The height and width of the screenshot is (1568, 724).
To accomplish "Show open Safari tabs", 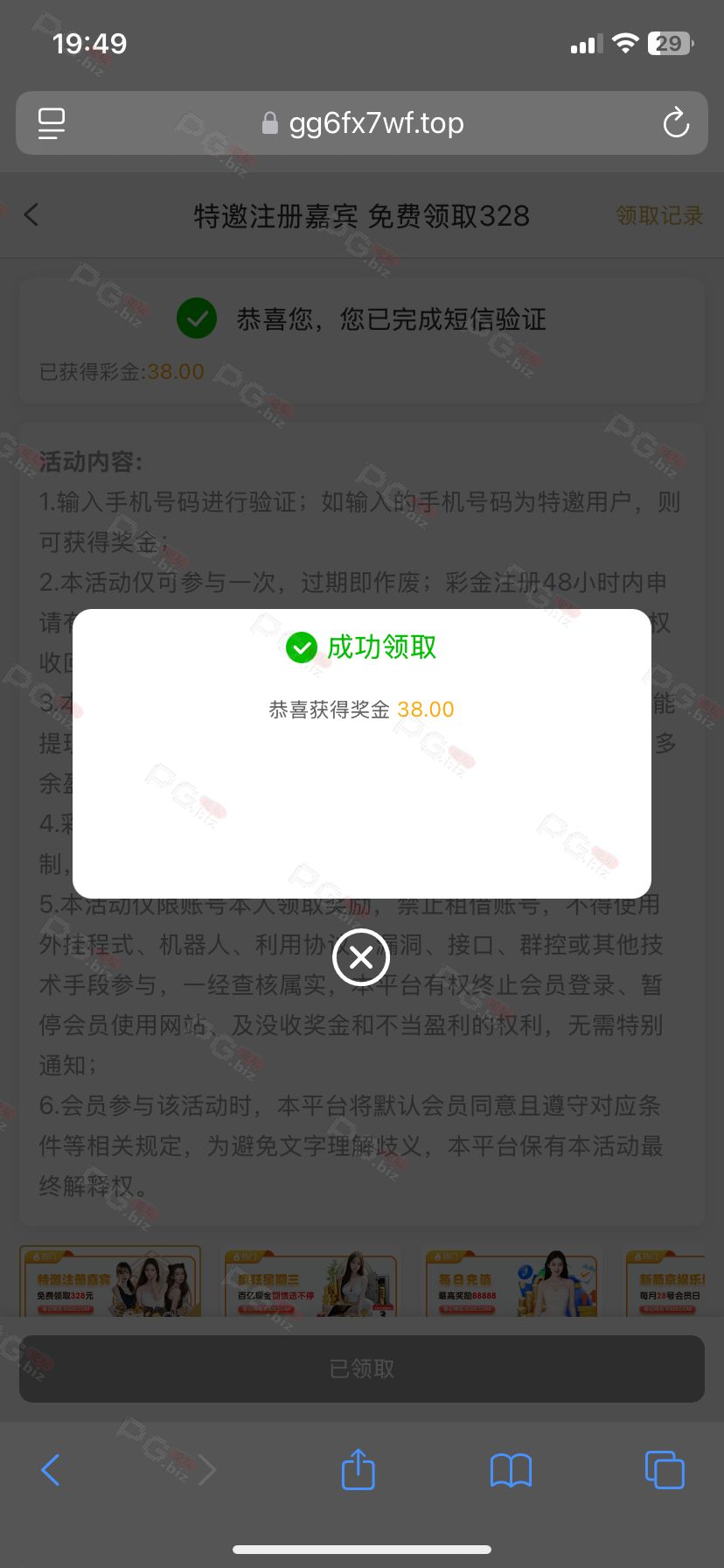I will [x=664, y=1469].
